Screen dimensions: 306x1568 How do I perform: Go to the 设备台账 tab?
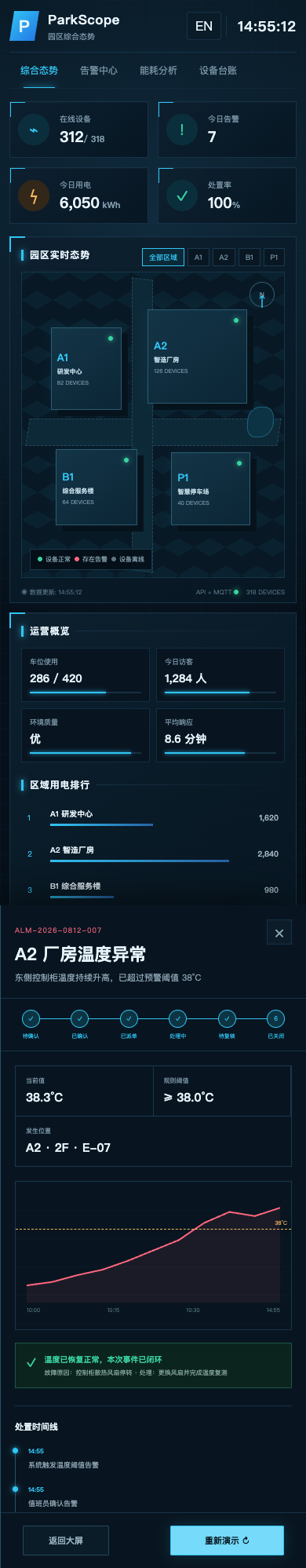click(218, 71)
